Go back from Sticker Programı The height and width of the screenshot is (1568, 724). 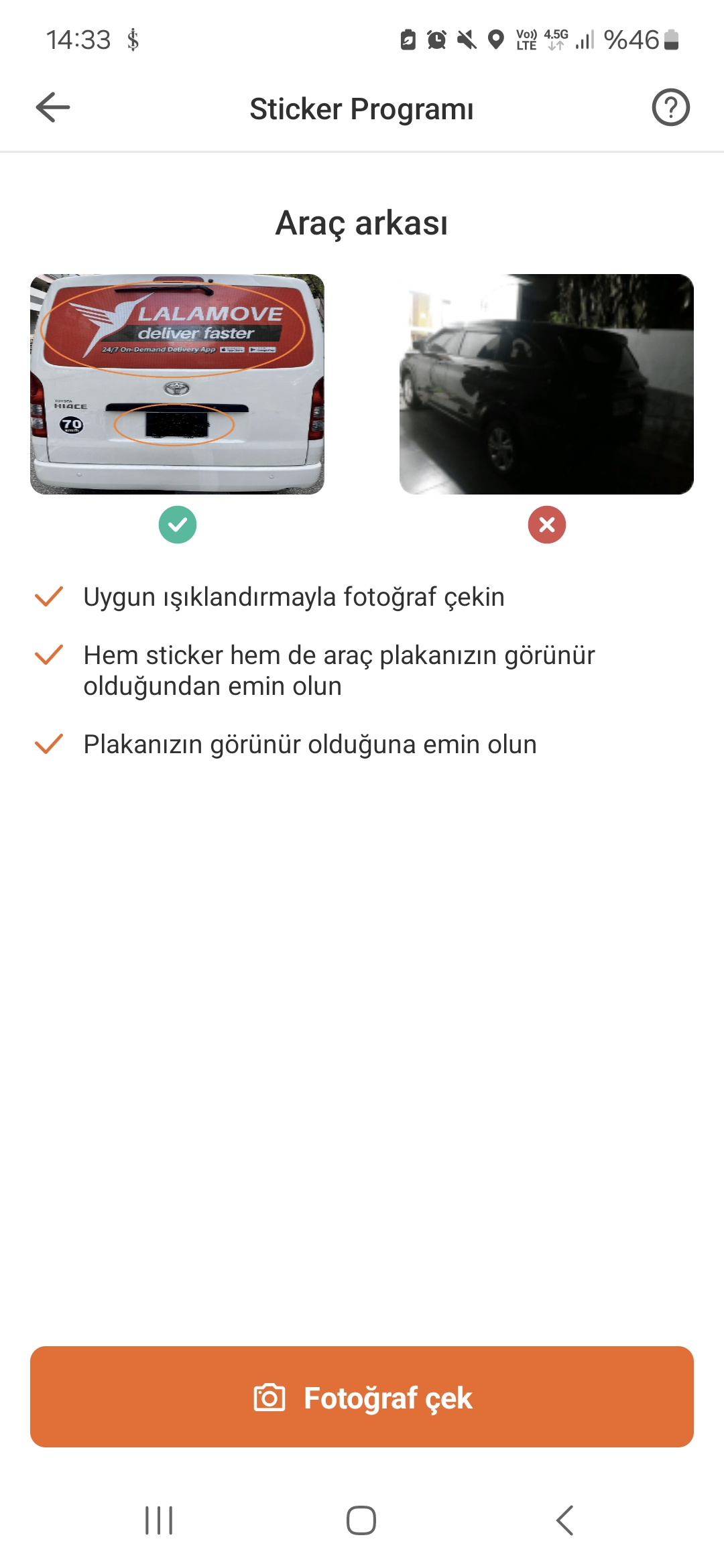(x=53, y=108)
